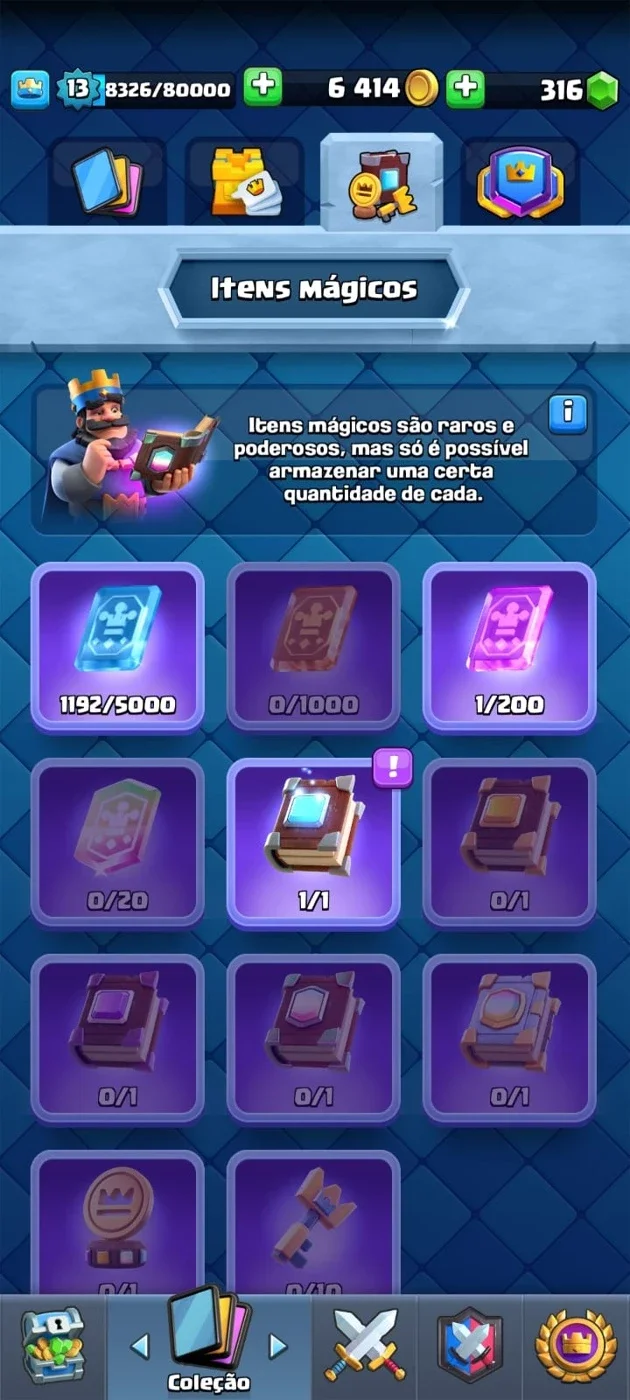Go to the battle tab with crossed swords
This screenshot has height=1400, width=630.
click(x=365, y=1347)
